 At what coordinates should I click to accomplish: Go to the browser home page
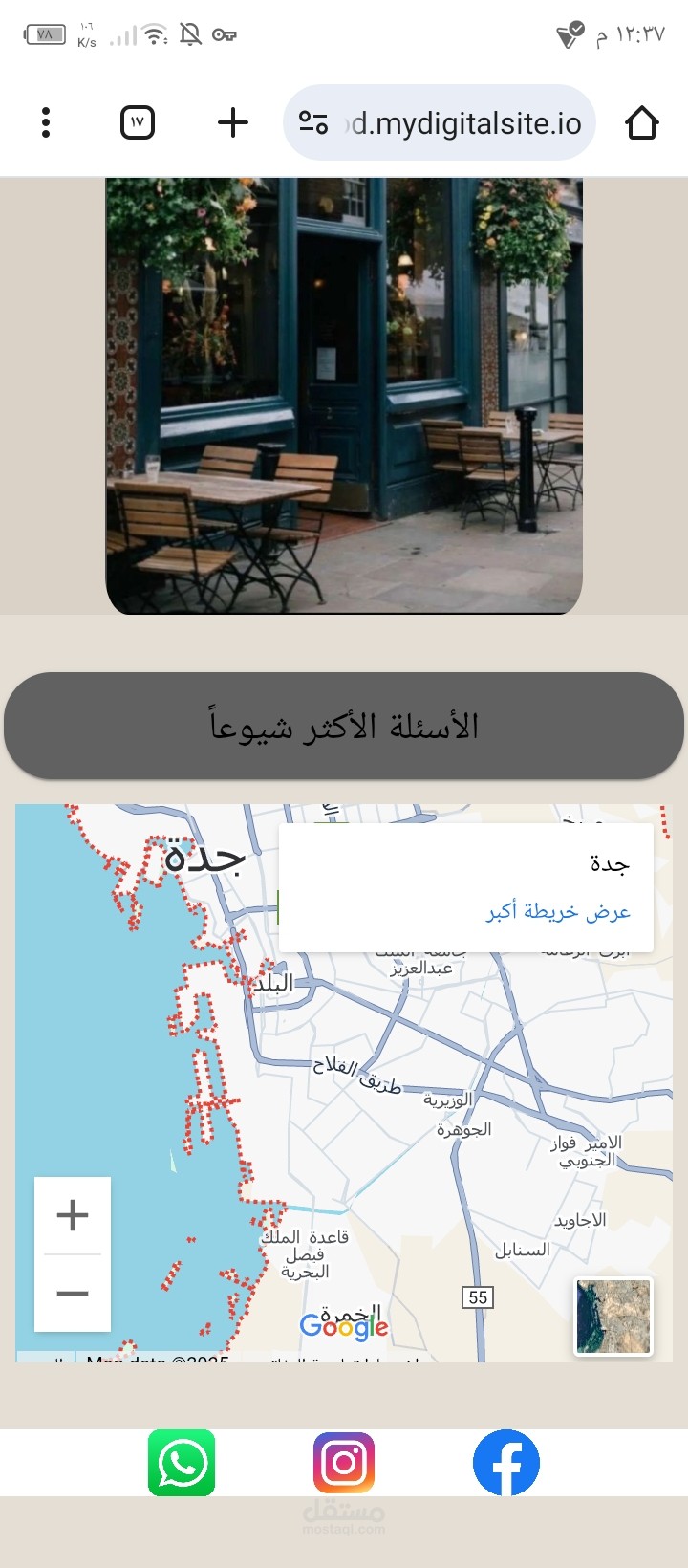coord(642,122)
